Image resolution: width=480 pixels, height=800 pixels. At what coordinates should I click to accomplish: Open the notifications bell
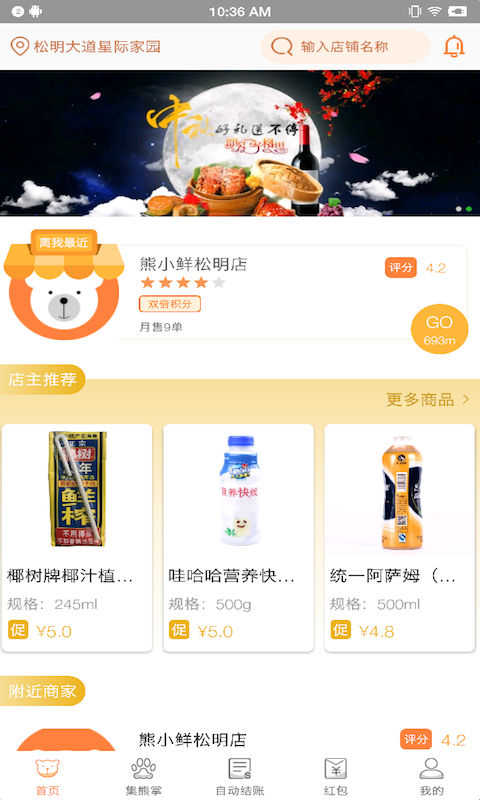point(453,46)
